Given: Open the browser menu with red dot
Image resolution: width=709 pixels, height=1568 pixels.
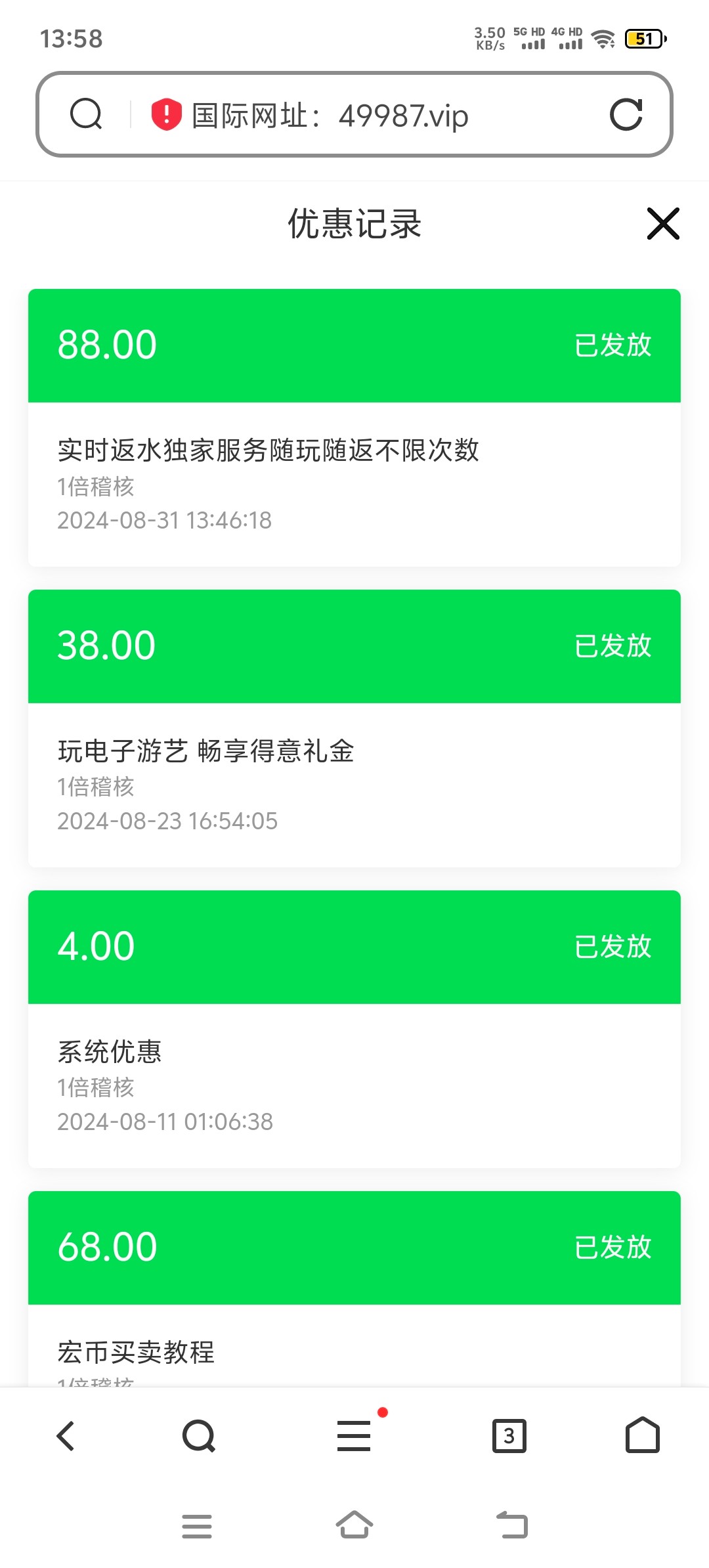Looking at the screenshot, I should point(354,1435).
